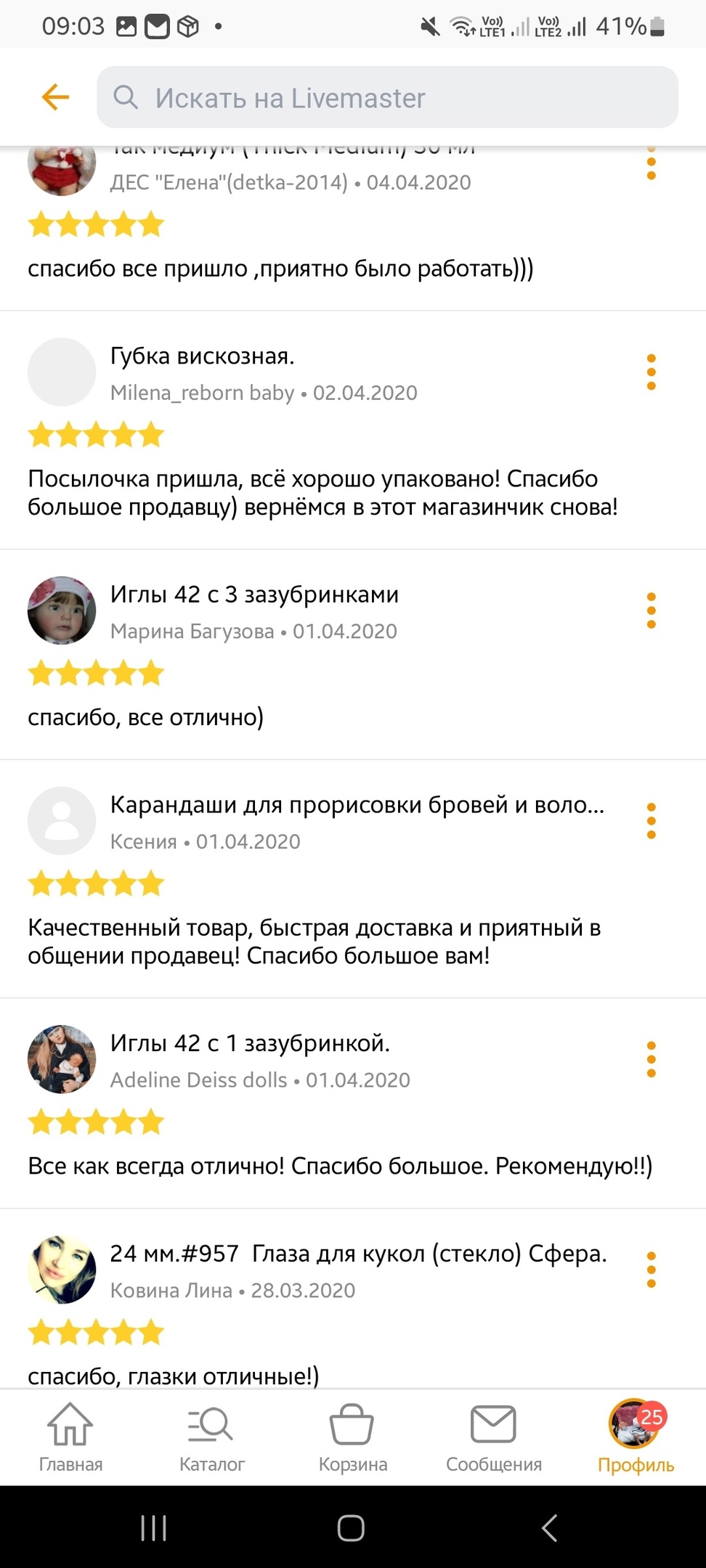Switch to the Главная tab
The width and height of the screenshot is (706, 1568).
(70, 1437)
